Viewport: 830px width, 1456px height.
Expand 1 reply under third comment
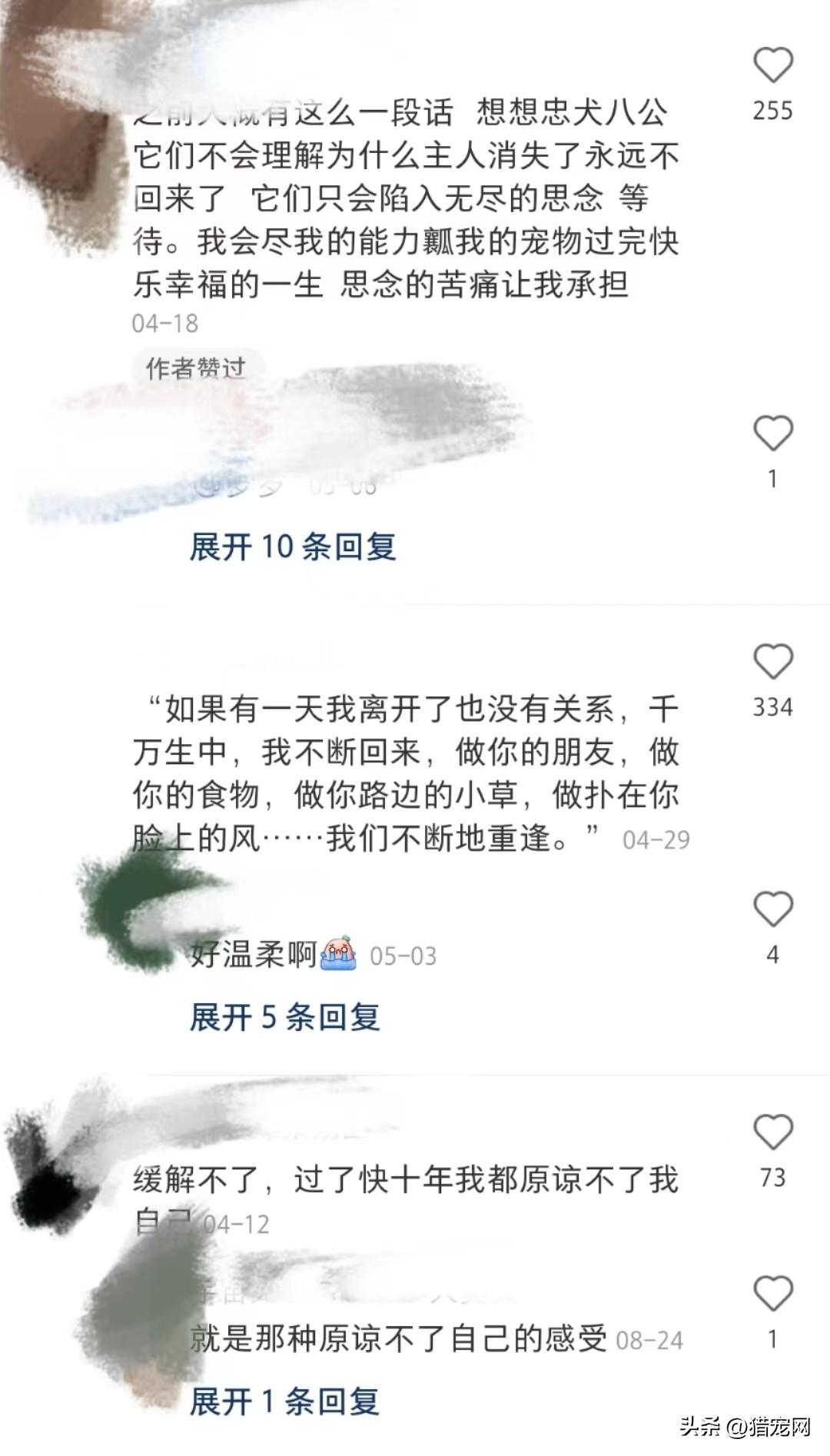tap(285, 1401)
